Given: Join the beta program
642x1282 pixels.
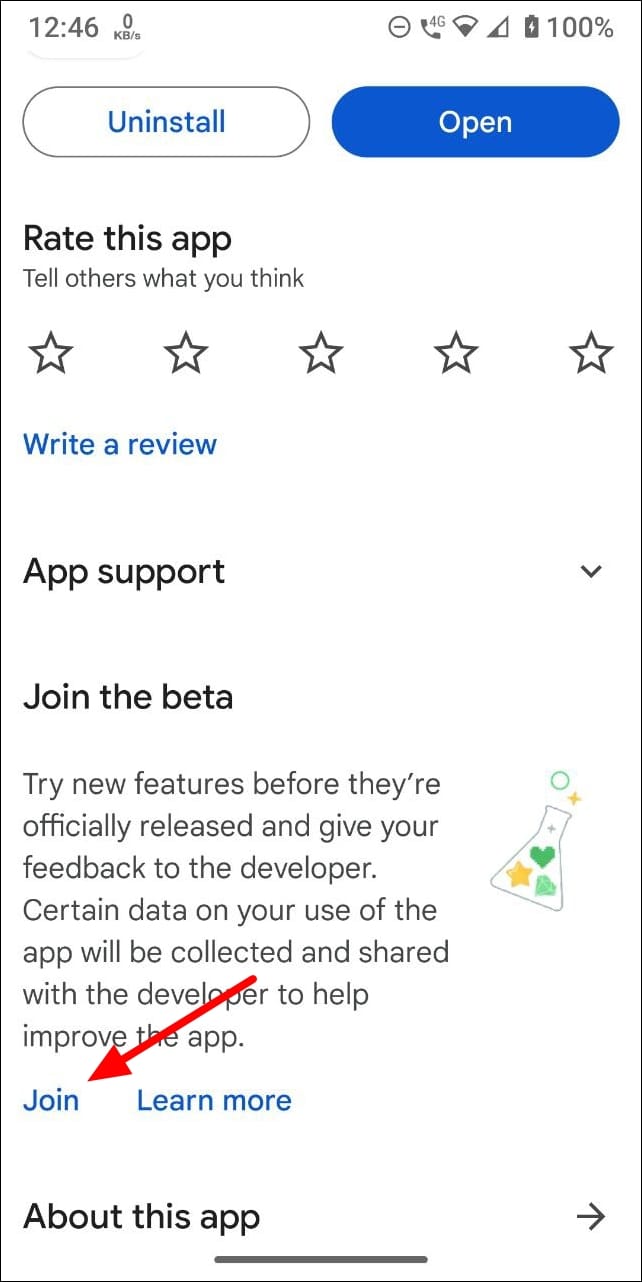Looking at the screenshot, I should pos(51,1100).
